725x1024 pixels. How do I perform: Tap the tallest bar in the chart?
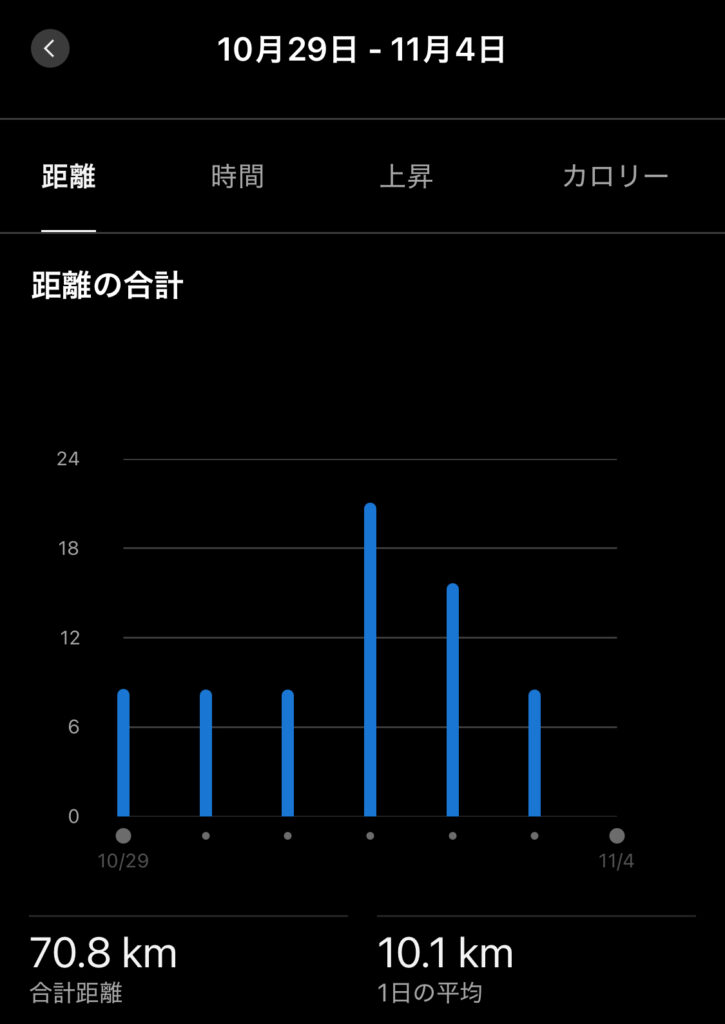coord(370,660)
